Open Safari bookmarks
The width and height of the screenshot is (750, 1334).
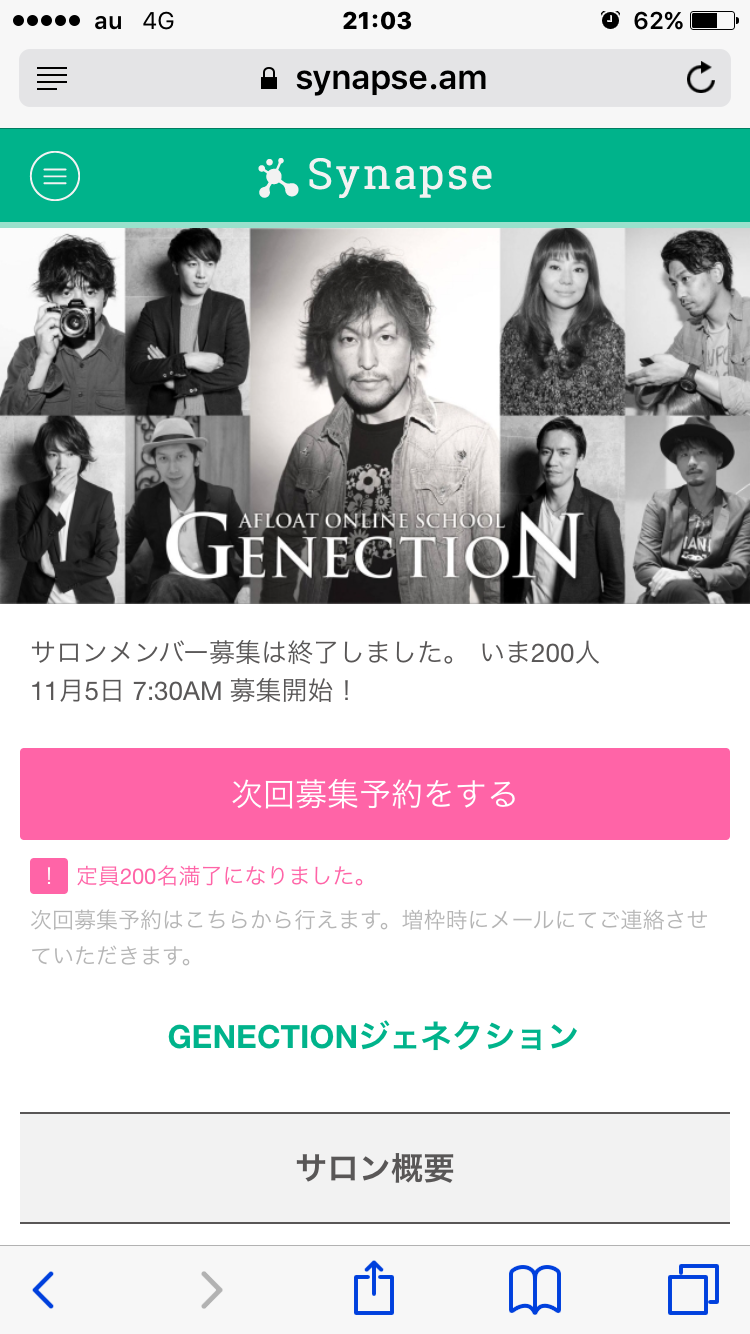(x=535, y=1290)
